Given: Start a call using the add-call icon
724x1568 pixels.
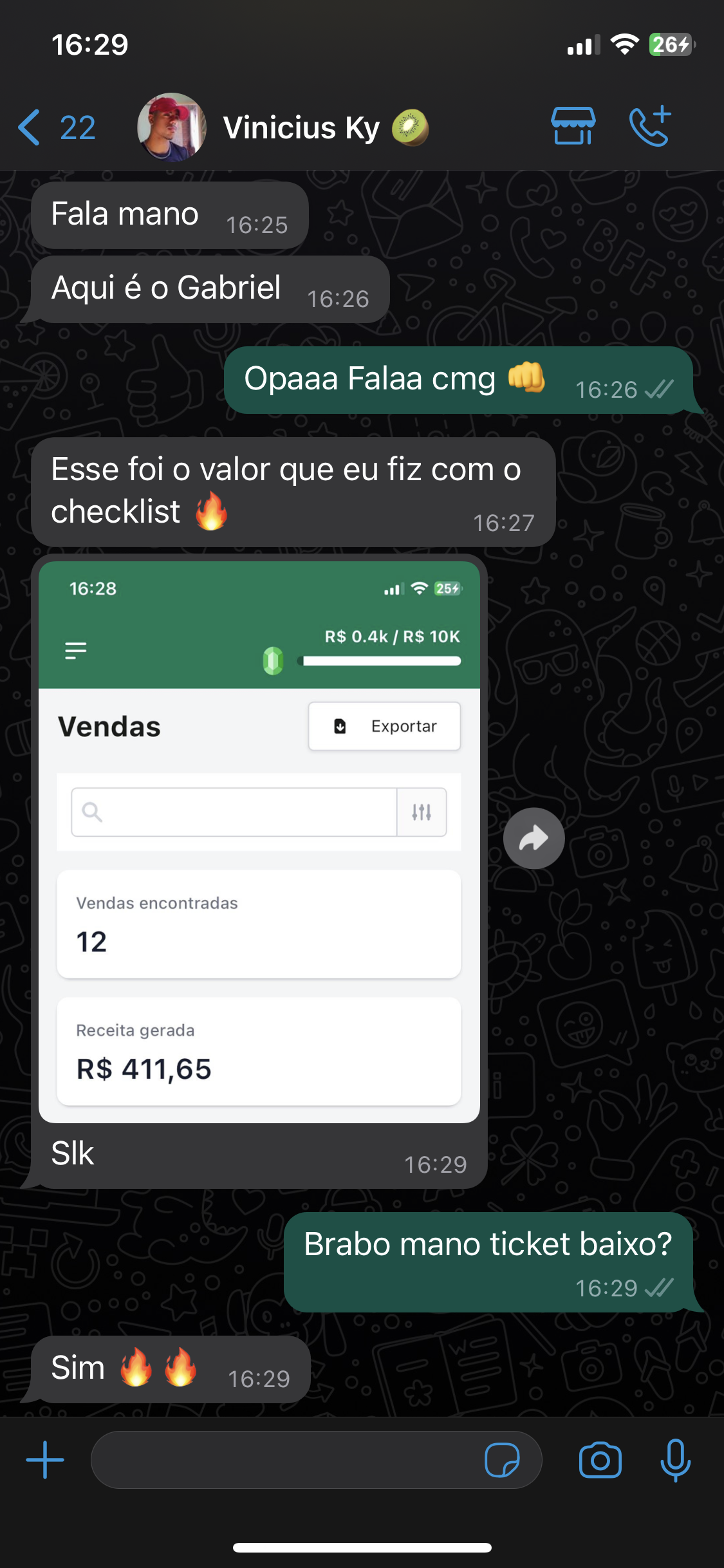Looking at the screenshot, I should pyautogui.click(x=651, y=127).
